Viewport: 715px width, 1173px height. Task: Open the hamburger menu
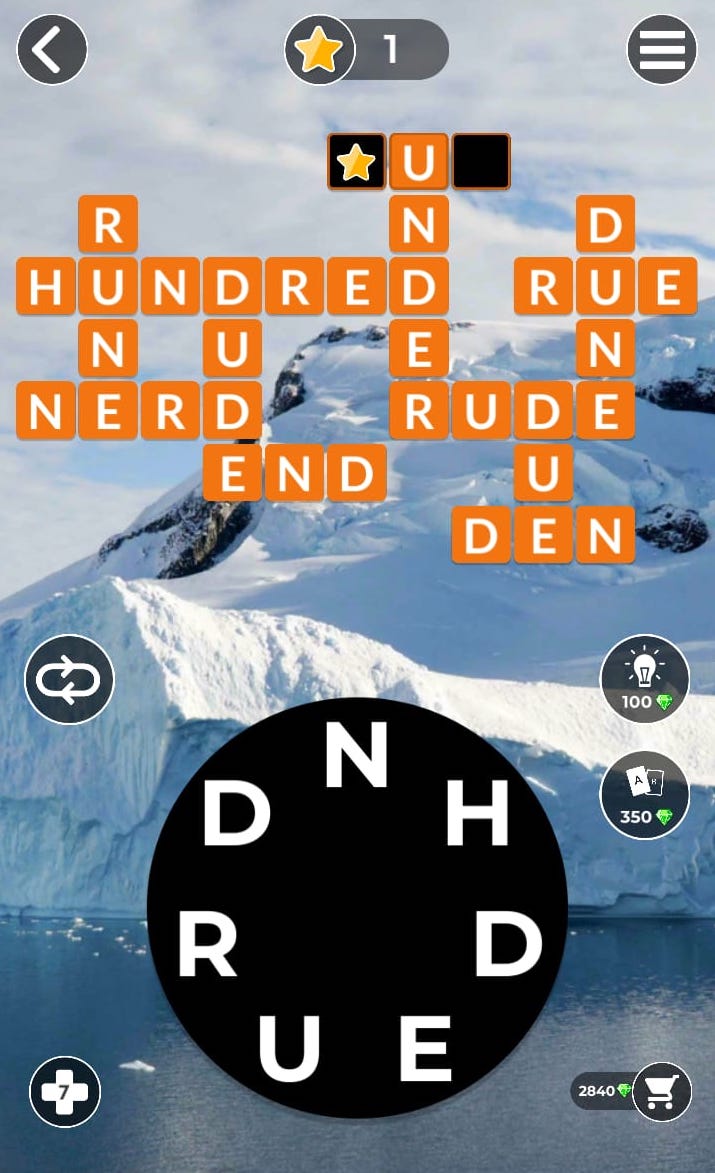661,49
